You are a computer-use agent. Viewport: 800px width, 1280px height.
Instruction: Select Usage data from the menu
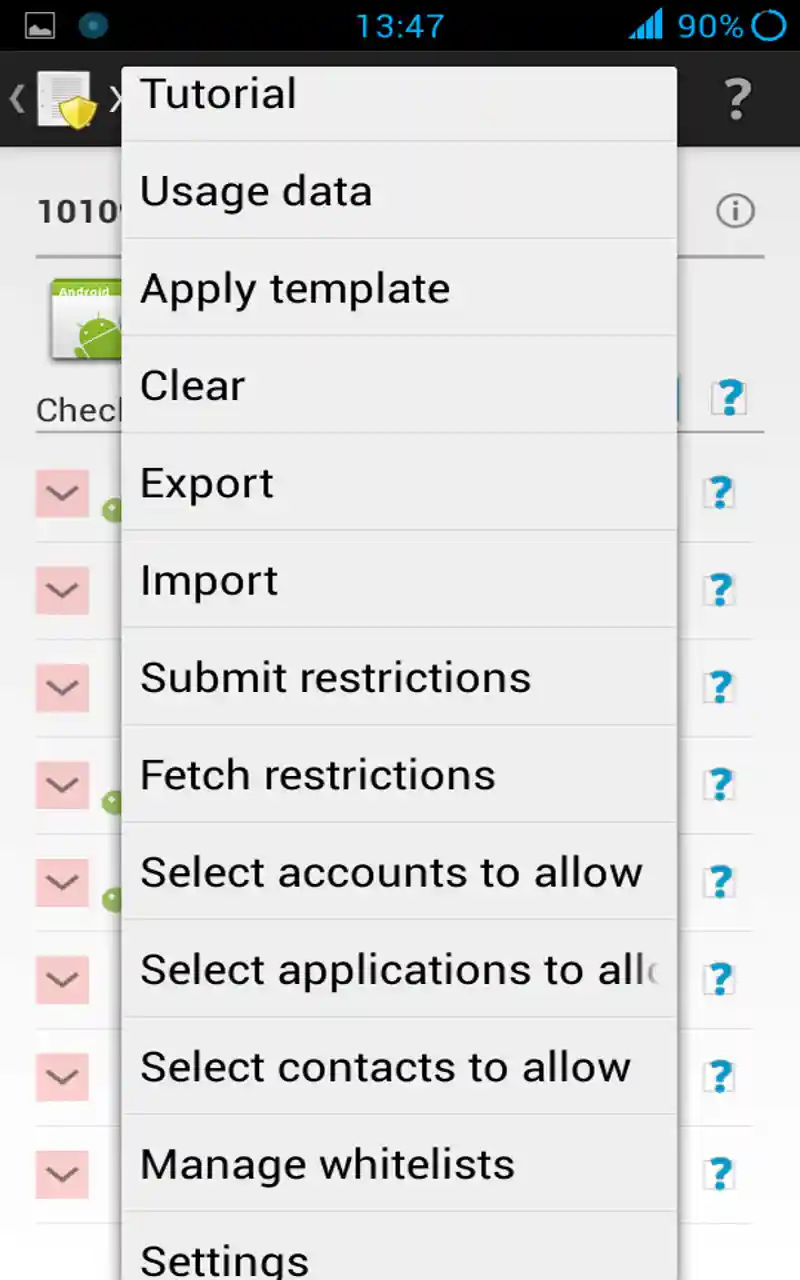(x=398, y=191)
